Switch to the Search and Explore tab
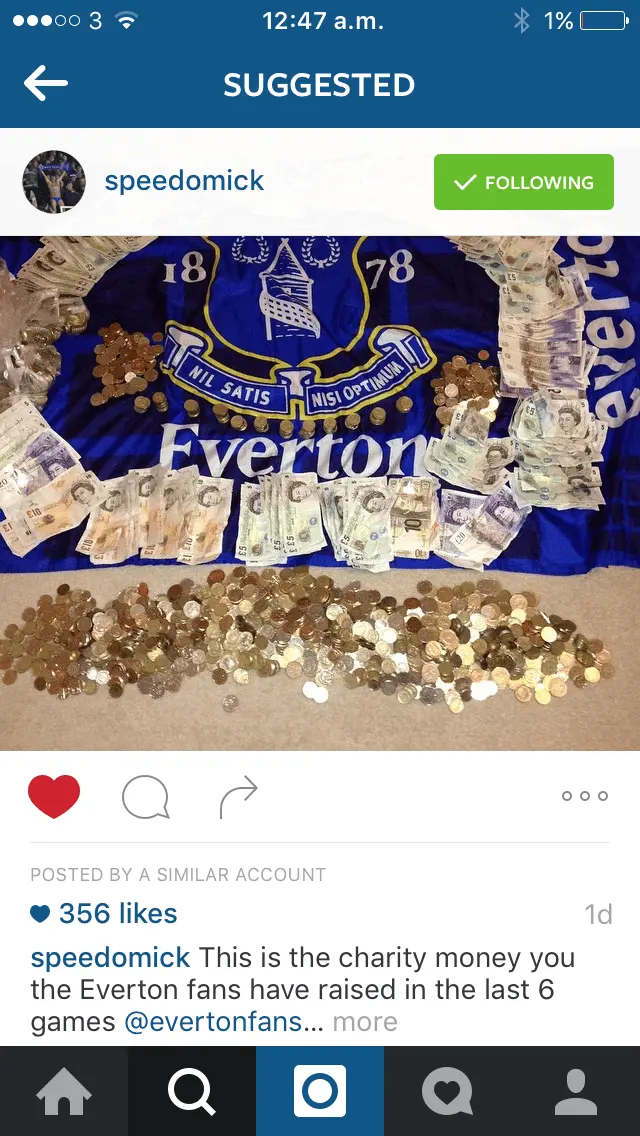Image resolution: width=640 pixels, height=1136 pixels. pyautogui.click(x=192, y=1091)
